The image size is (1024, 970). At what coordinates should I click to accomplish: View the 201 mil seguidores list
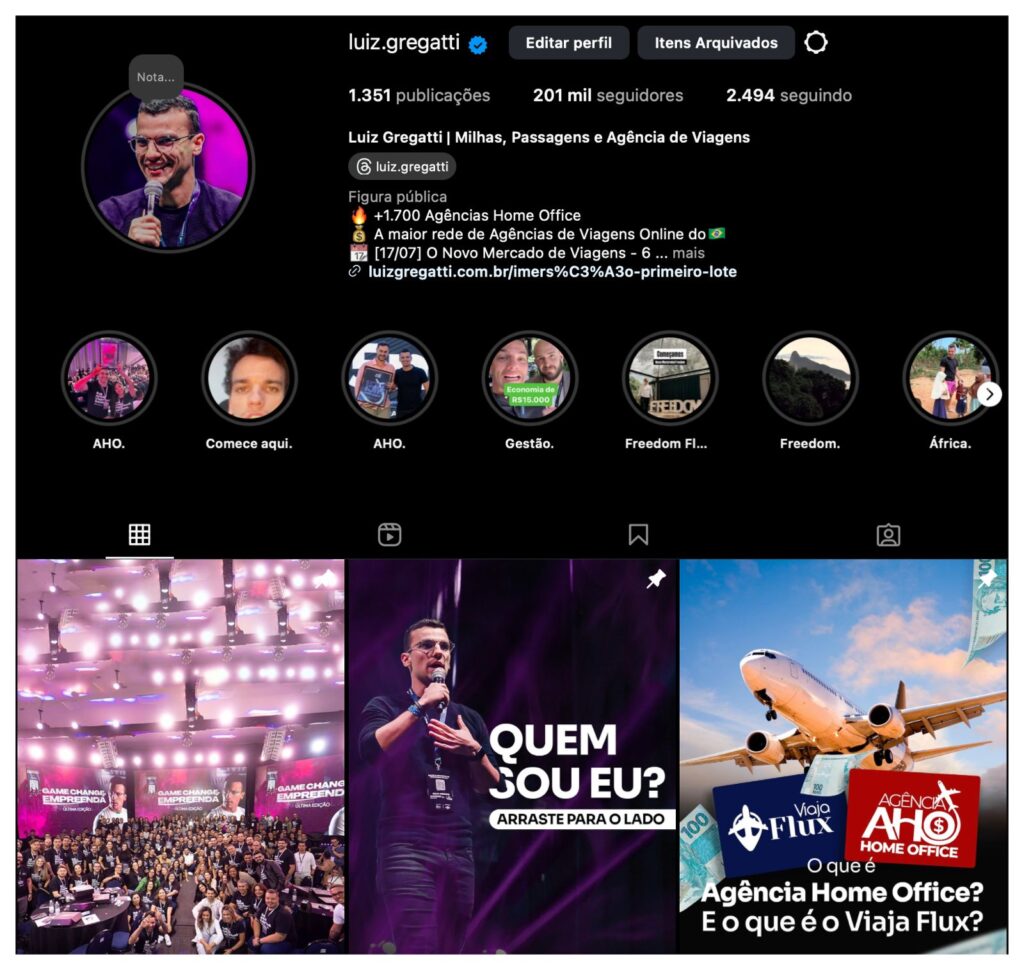click(608, 96)
